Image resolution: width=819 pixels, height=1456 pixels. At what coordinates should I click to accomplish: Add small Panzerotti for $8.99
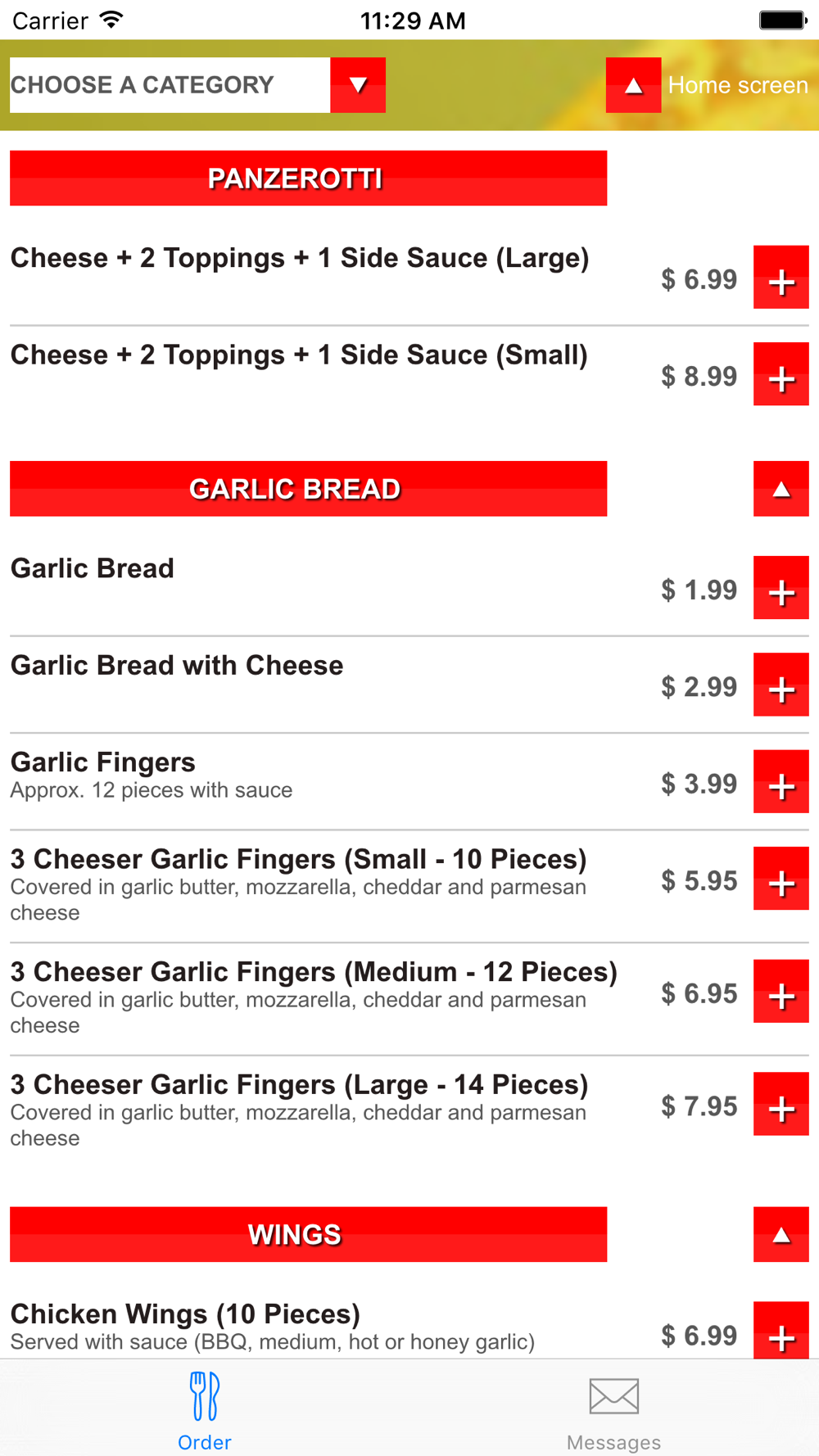pyautogui.click(x=781, y=374)
